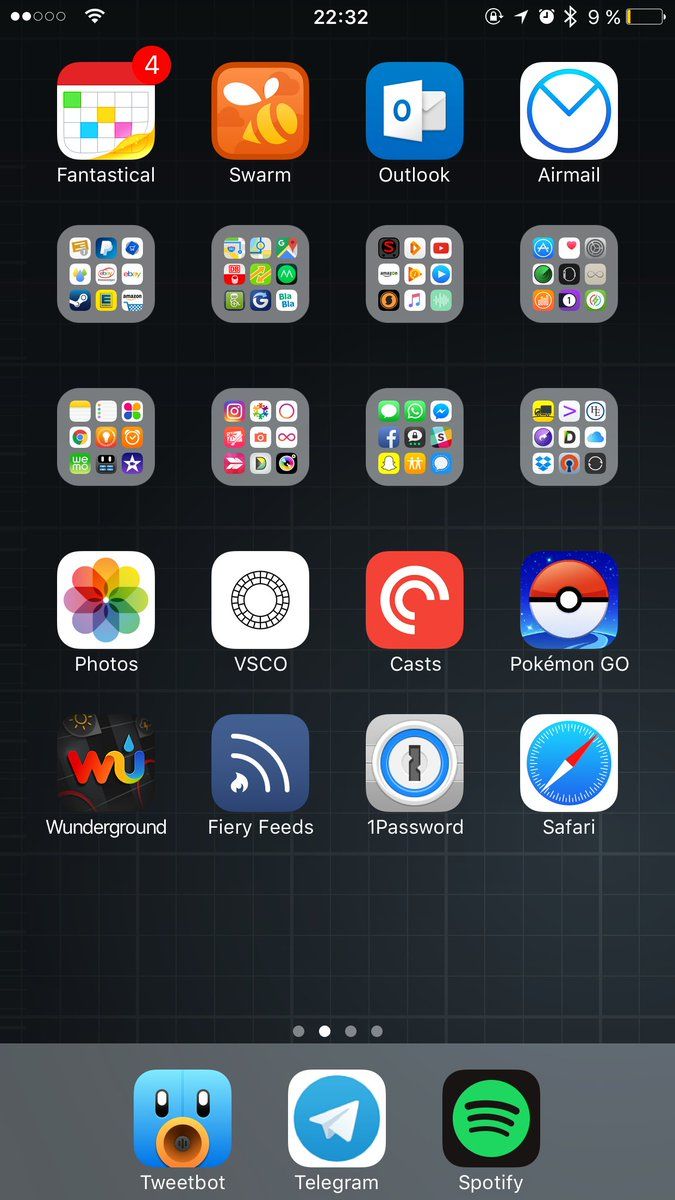Screen dimensions: 675x1200
Task: Open the Photos app
Action: tap(106, 600)
